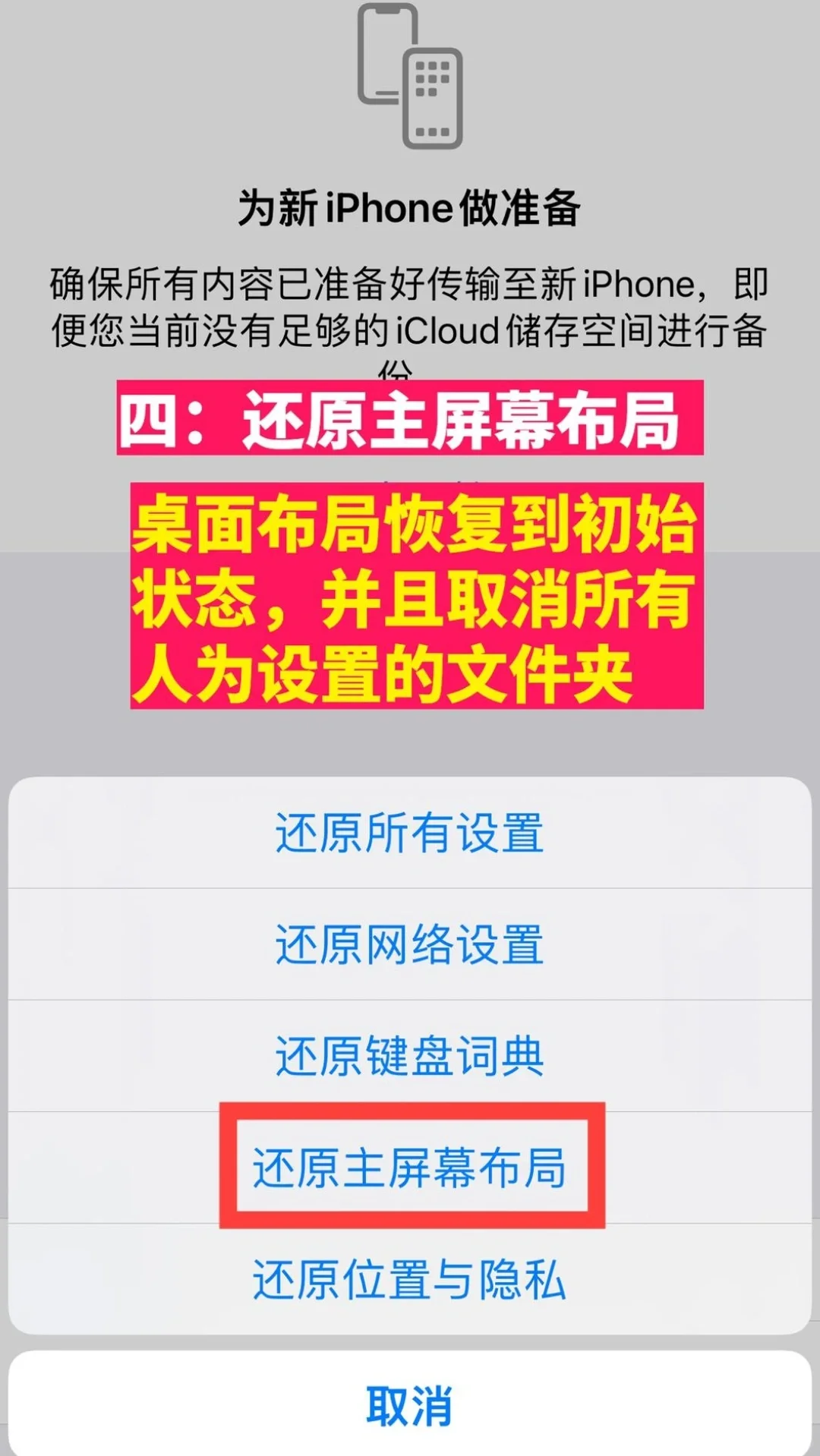Tap 还原键盘词典 to reset keyboard dictionary
Viewport: 820px width, 1456px height.
pos(410,1057)
